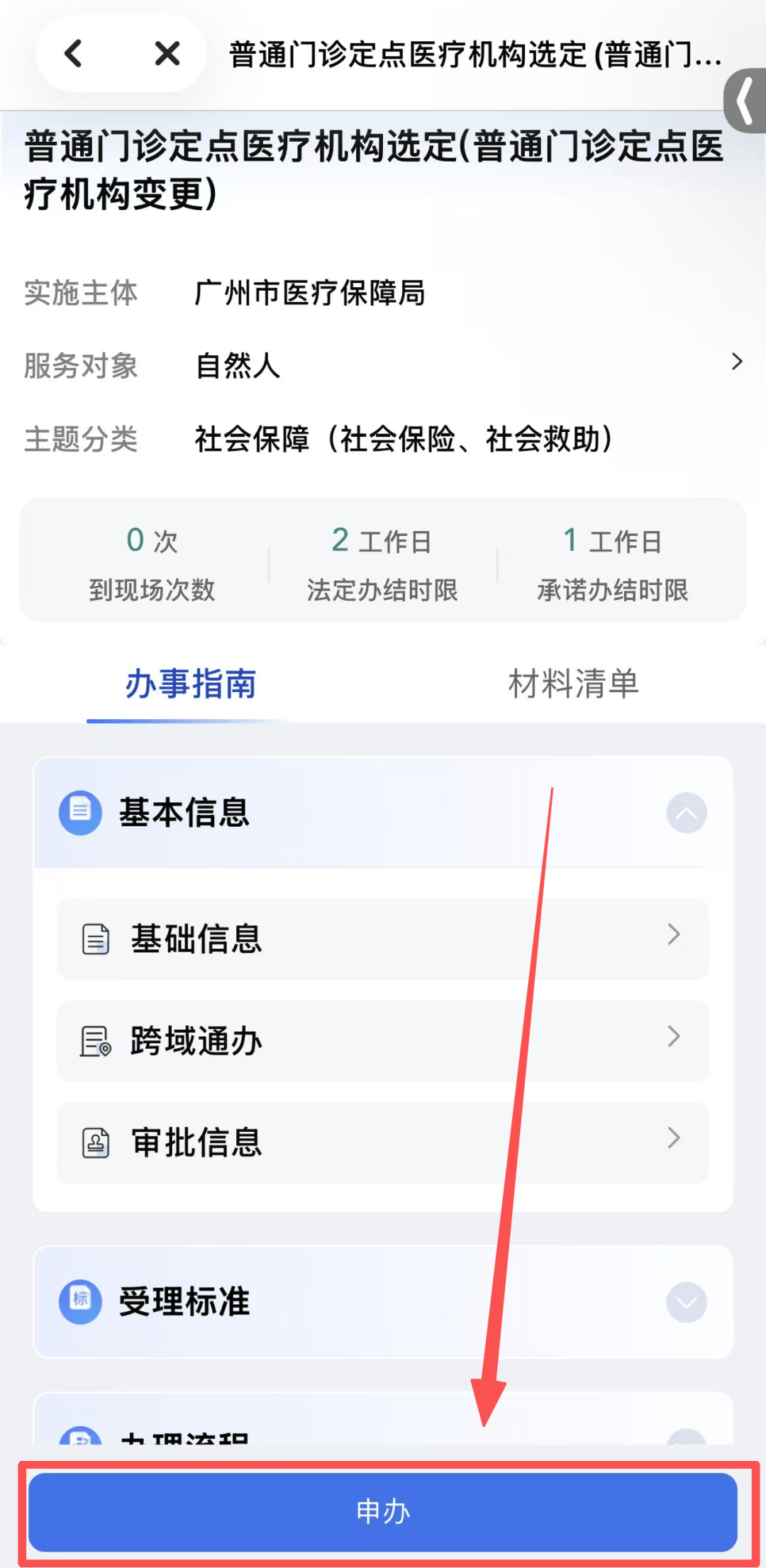Open the 审批信息 detail page
The height and width of the screenshot is (1568, 766).
pos(383,1142)
